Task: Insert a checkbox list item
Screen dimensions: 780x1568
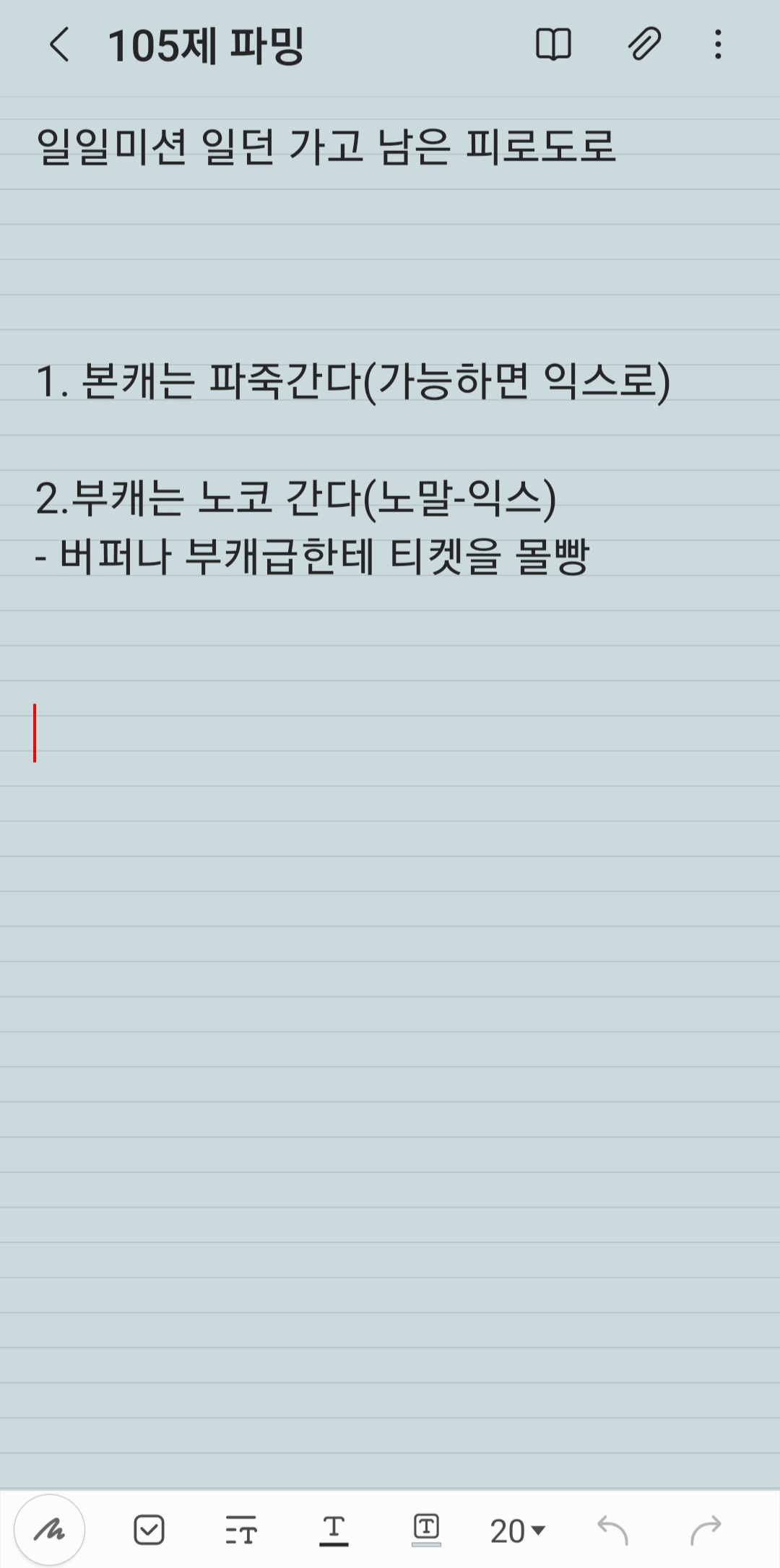Action: click(149, 1530)
